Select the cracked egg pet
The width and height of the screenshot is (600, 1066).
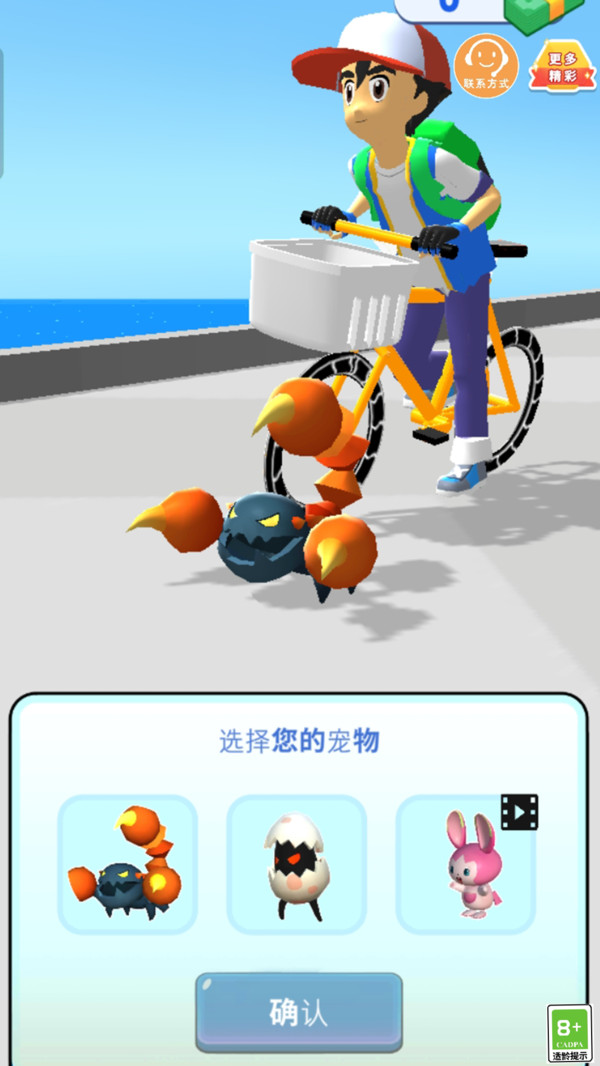pyautogui.click(x=296, y=865)
